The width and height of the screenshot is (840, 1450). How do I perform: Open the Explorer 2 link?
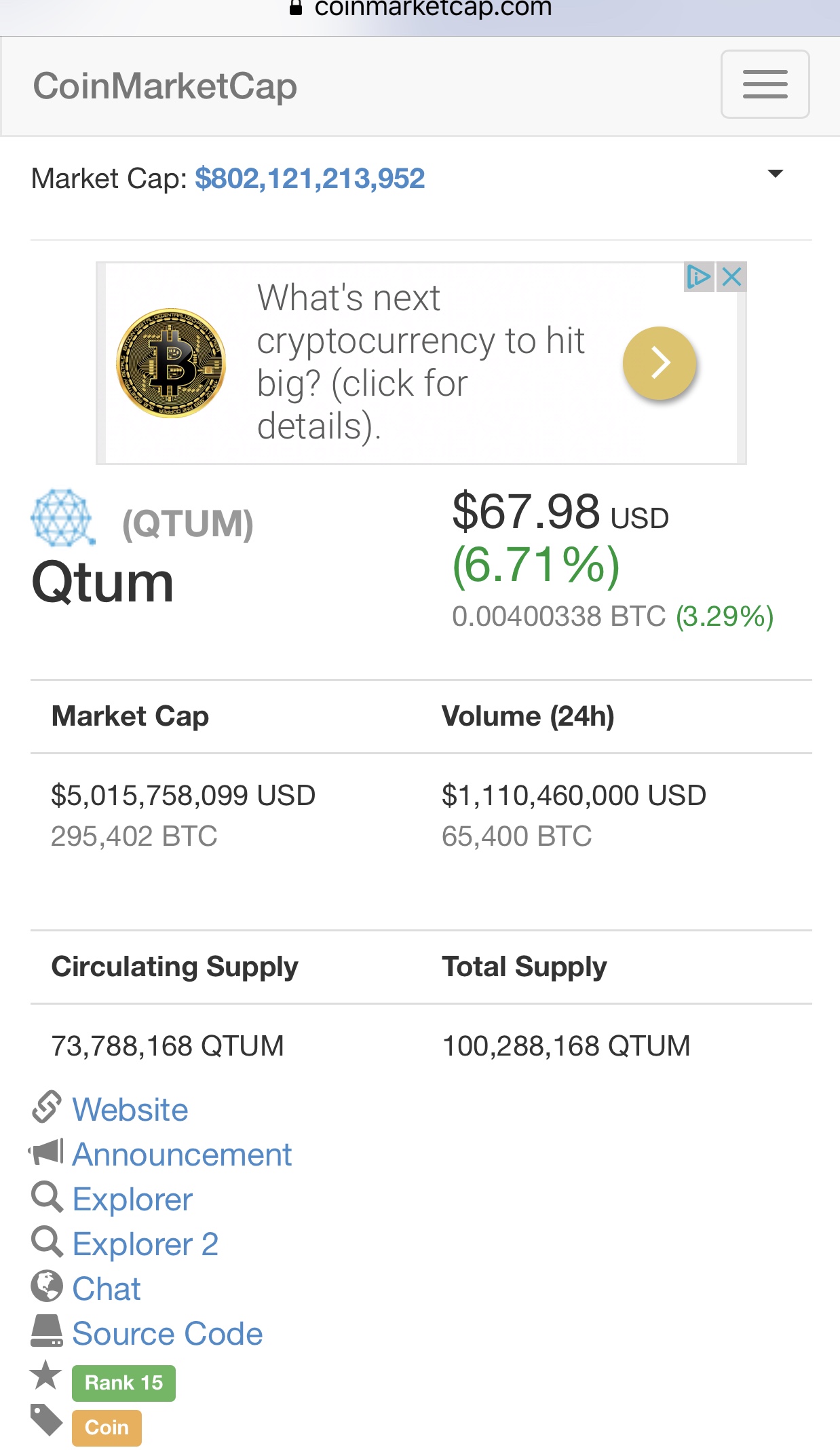coord(145,1244)
